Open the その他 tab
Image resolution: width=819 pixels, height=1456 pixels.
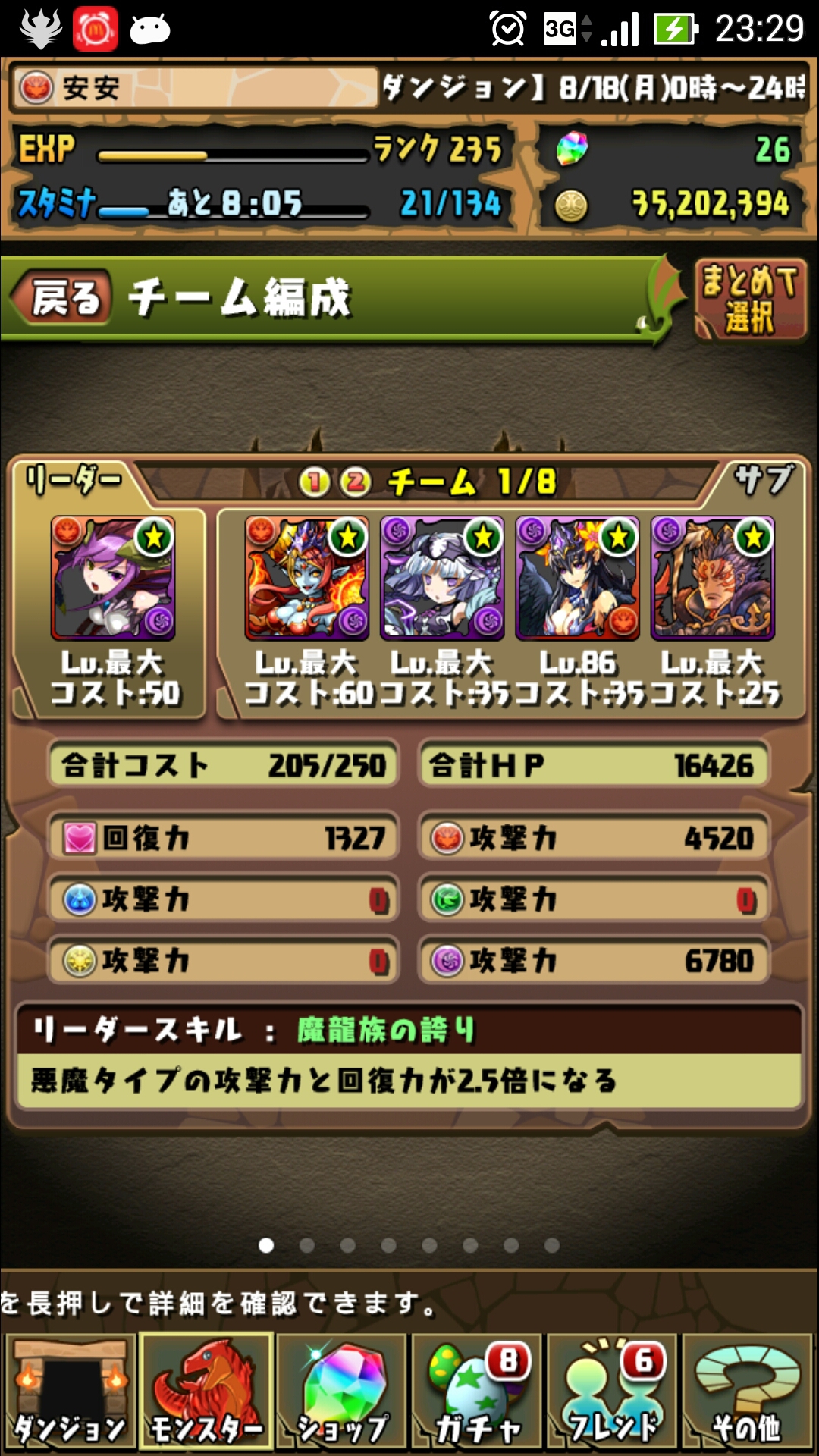pos(748,1392)
